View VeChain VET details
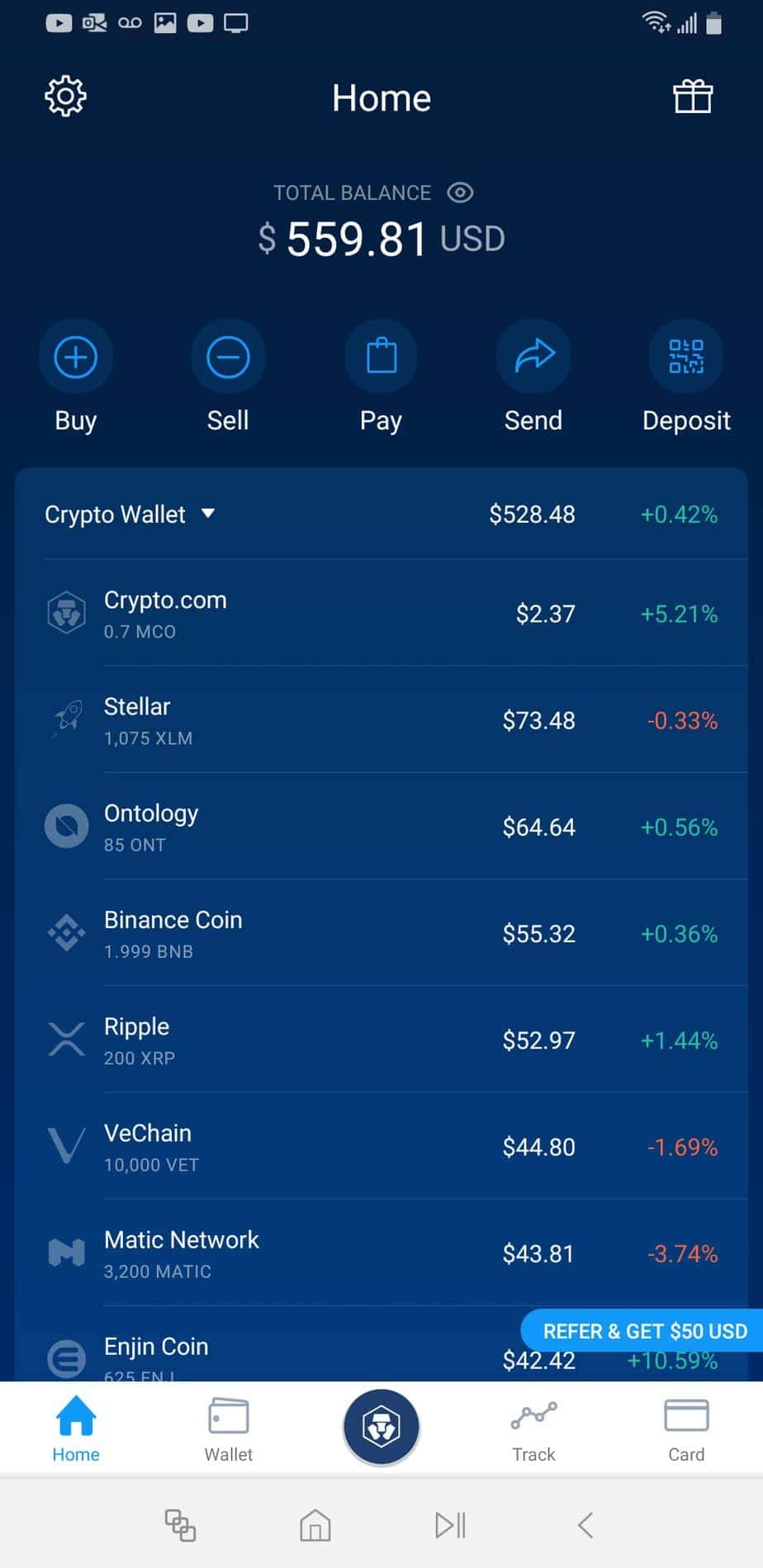 click(381, 1147)
